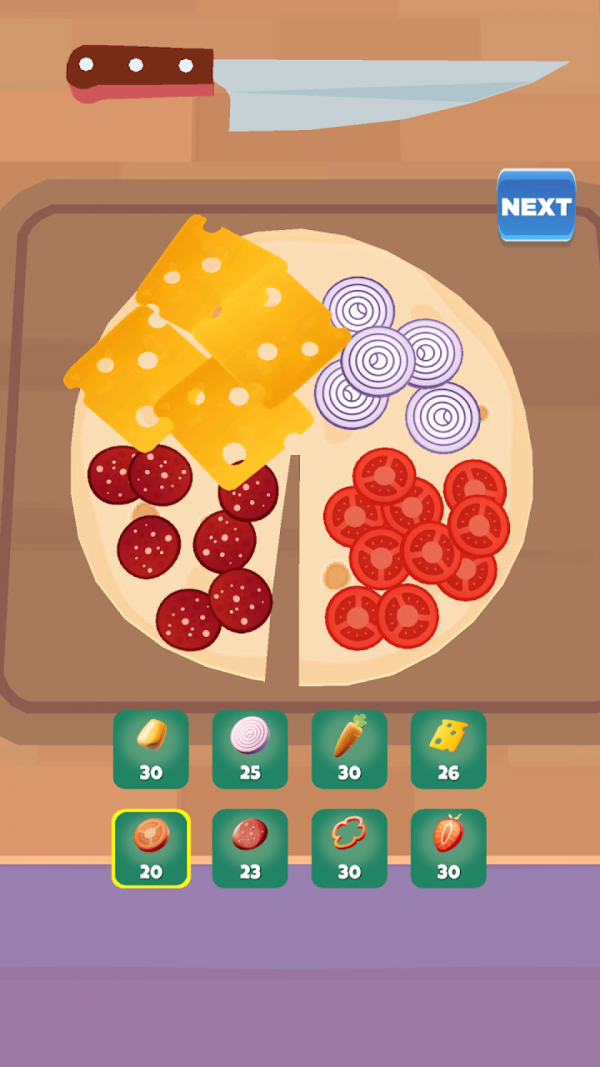Tap the blue NEXT button

click(x=536, y=206)
